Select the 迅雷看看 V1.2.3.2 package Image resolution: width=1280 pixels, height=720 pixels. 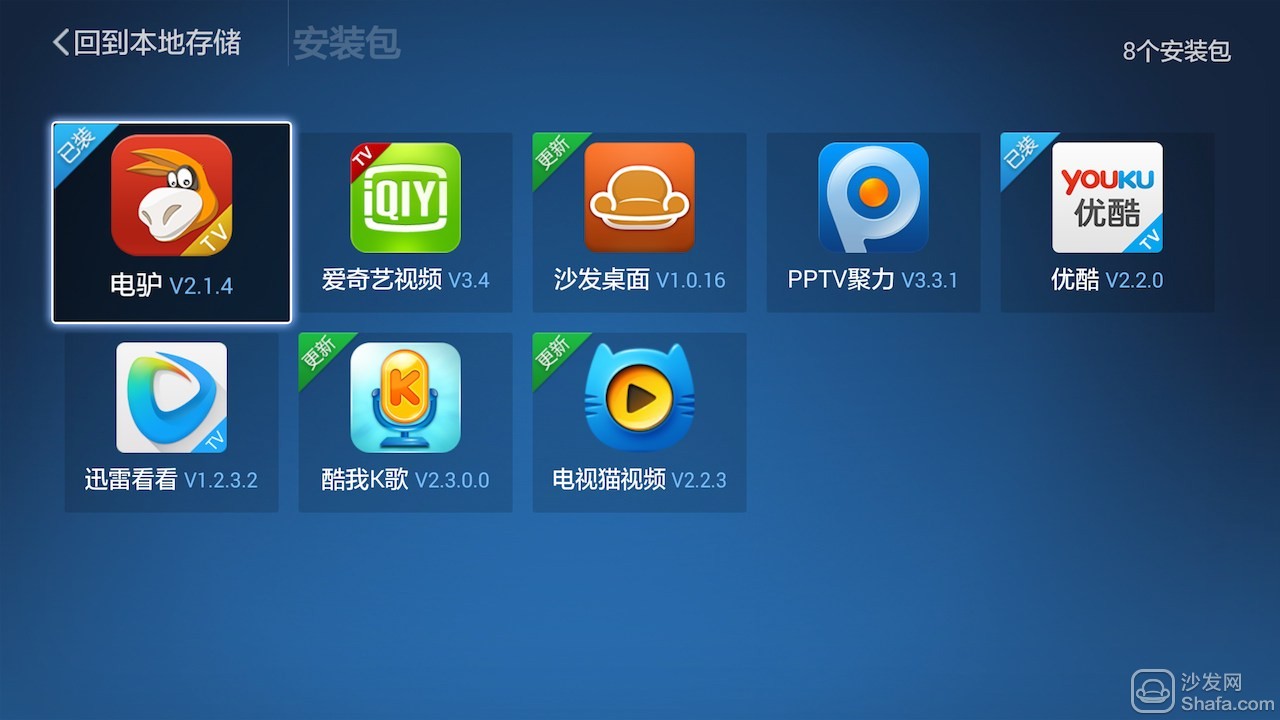click(171, 422)
